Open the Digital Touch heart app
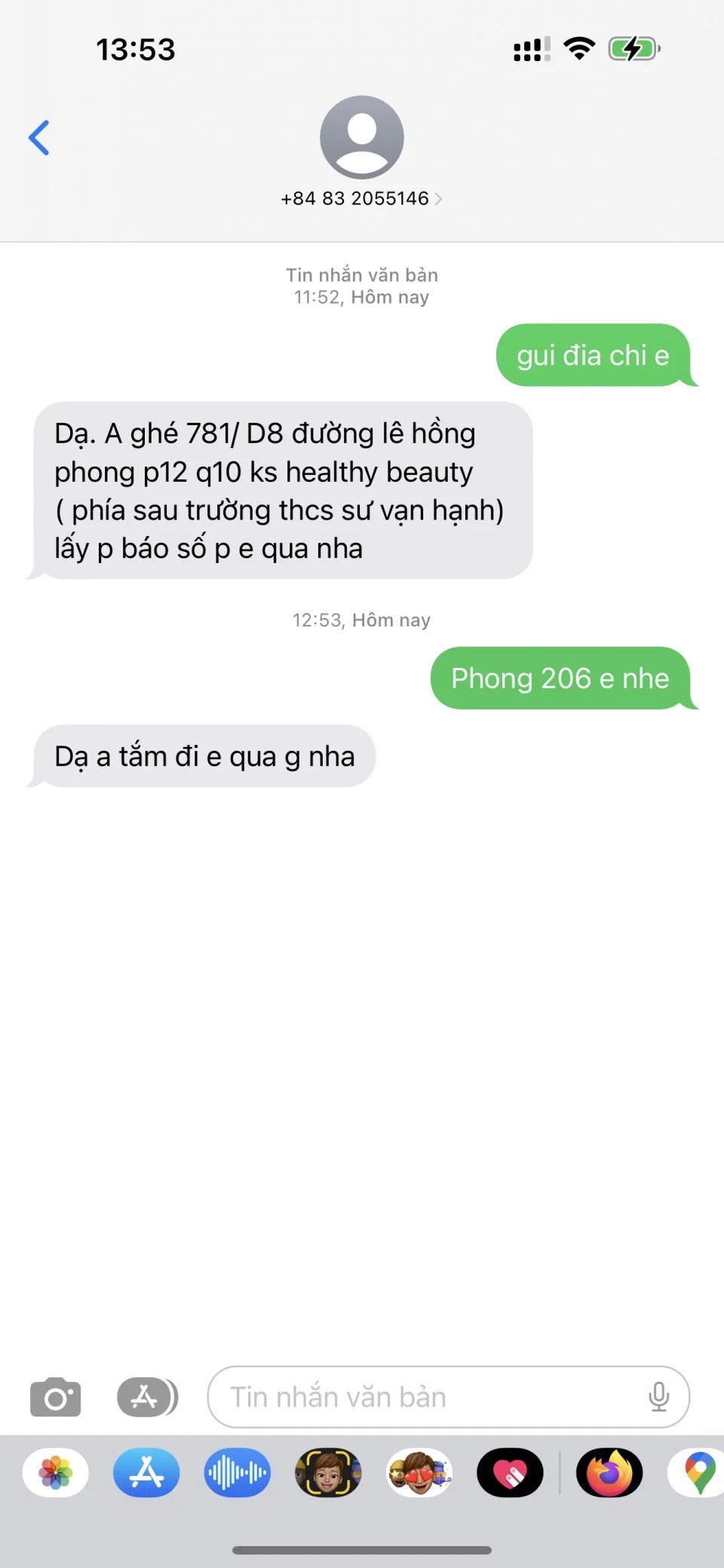This screenshot has width=724, height=1568. (x=510, y=1472)
